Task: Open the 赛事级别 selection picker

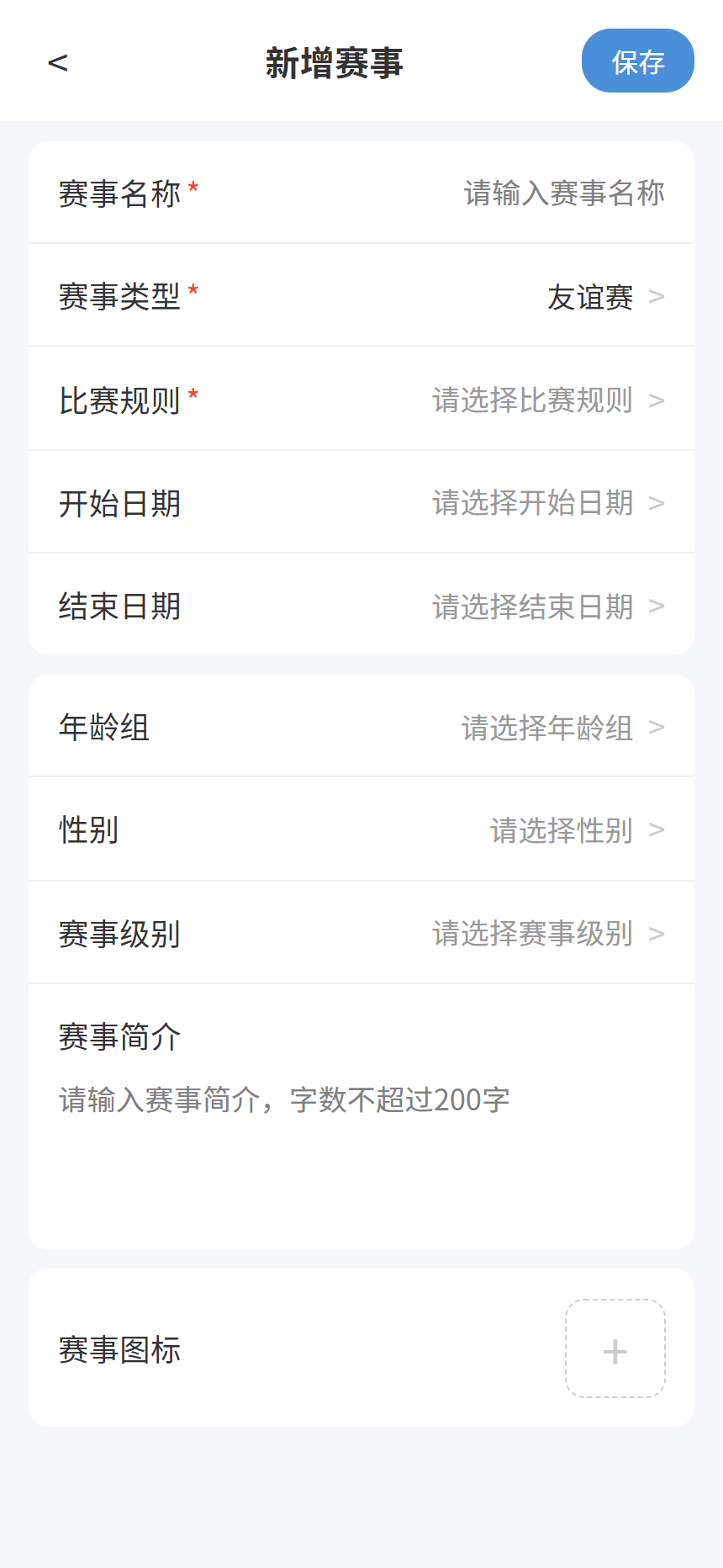Action: [361, 932]
